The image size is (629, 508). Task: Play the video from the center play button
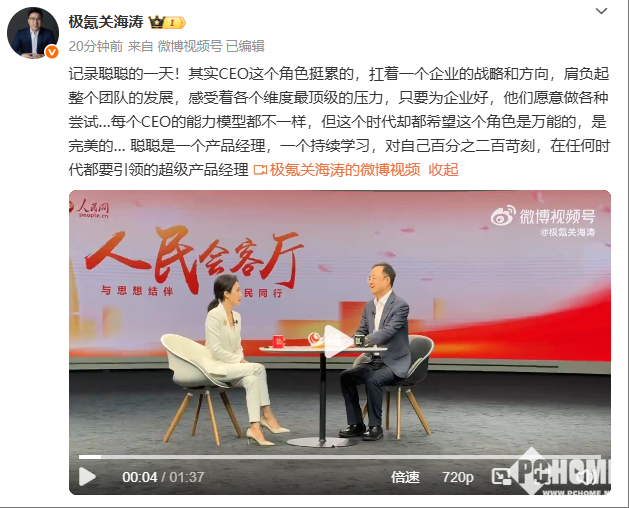339,342
